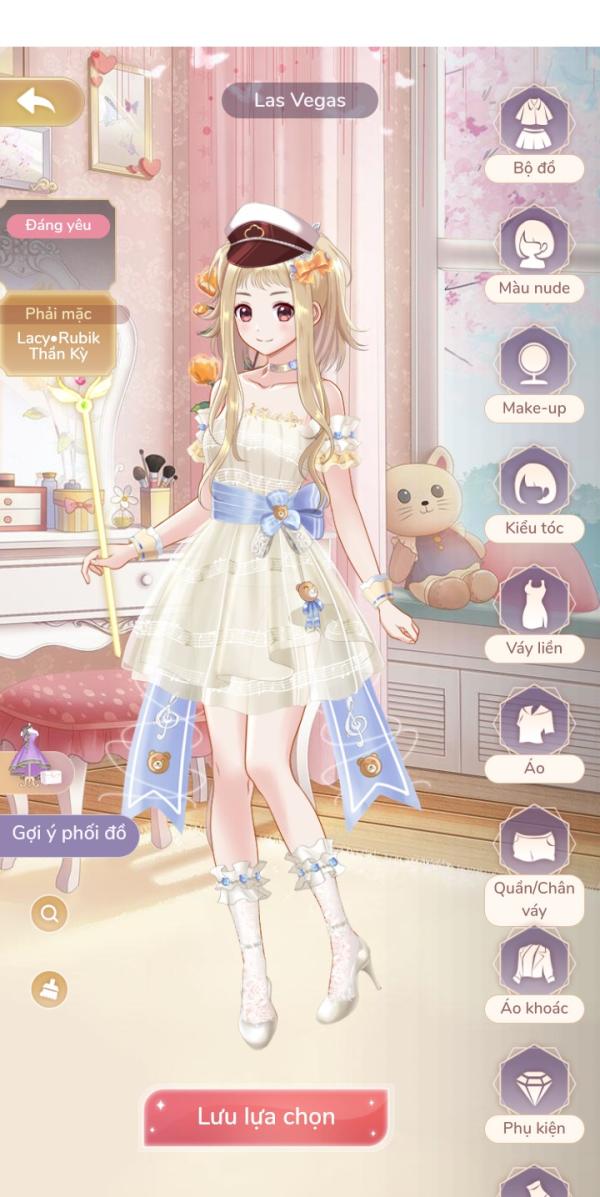Viewport: 600px width, 1197px height.
Task: Save the outfit with Lưu lựa chọn
Action: (266, 1117)
